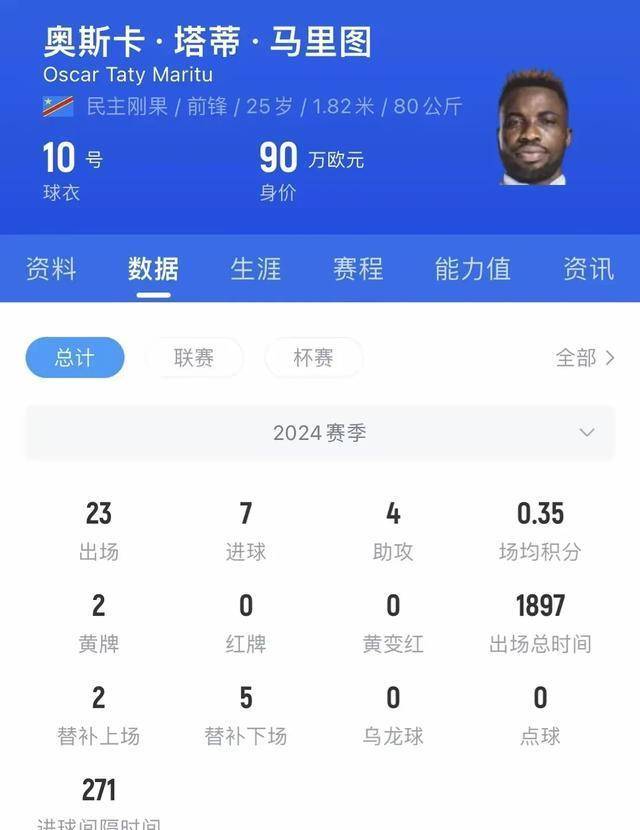The width and height of the screenshot is (640, 830).
Task: Filter stats by 杯赛
Action: [x=313, y=358]
